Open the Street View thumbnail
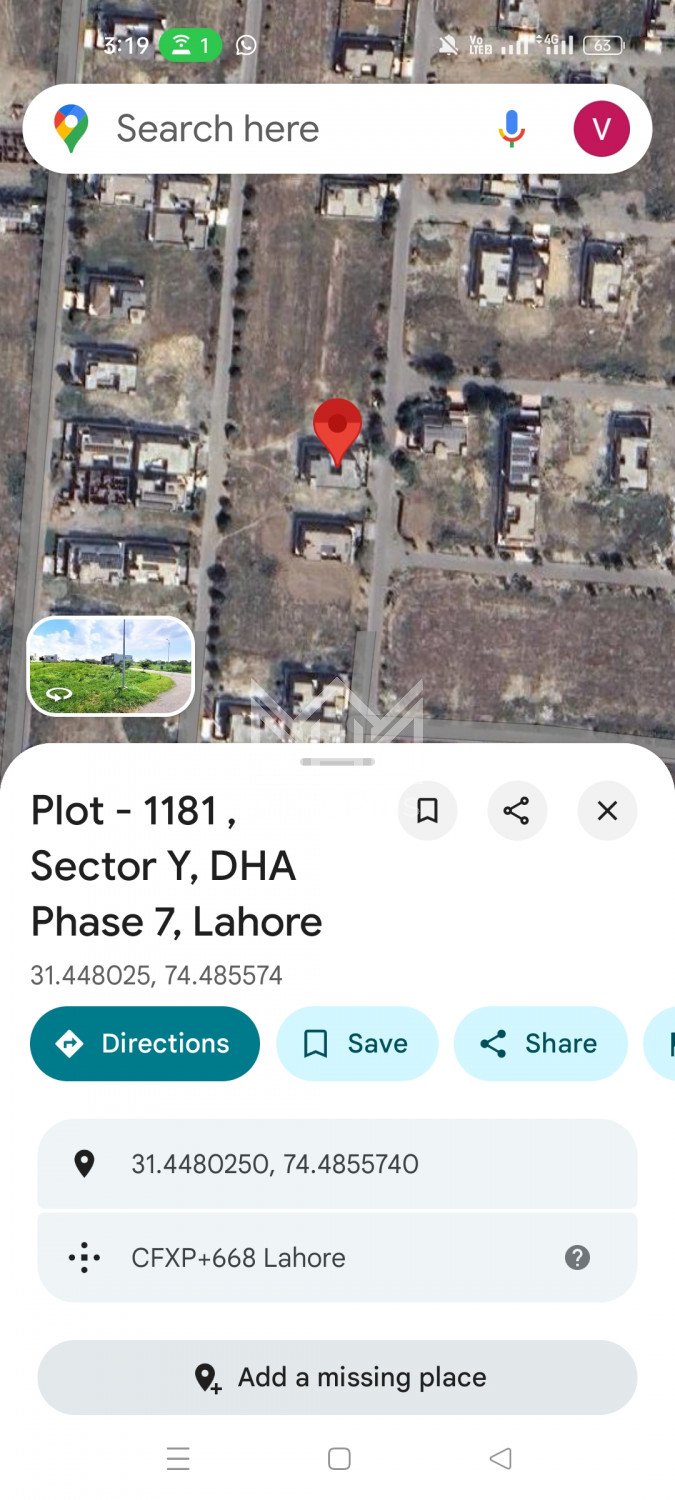 pos(110,666)
